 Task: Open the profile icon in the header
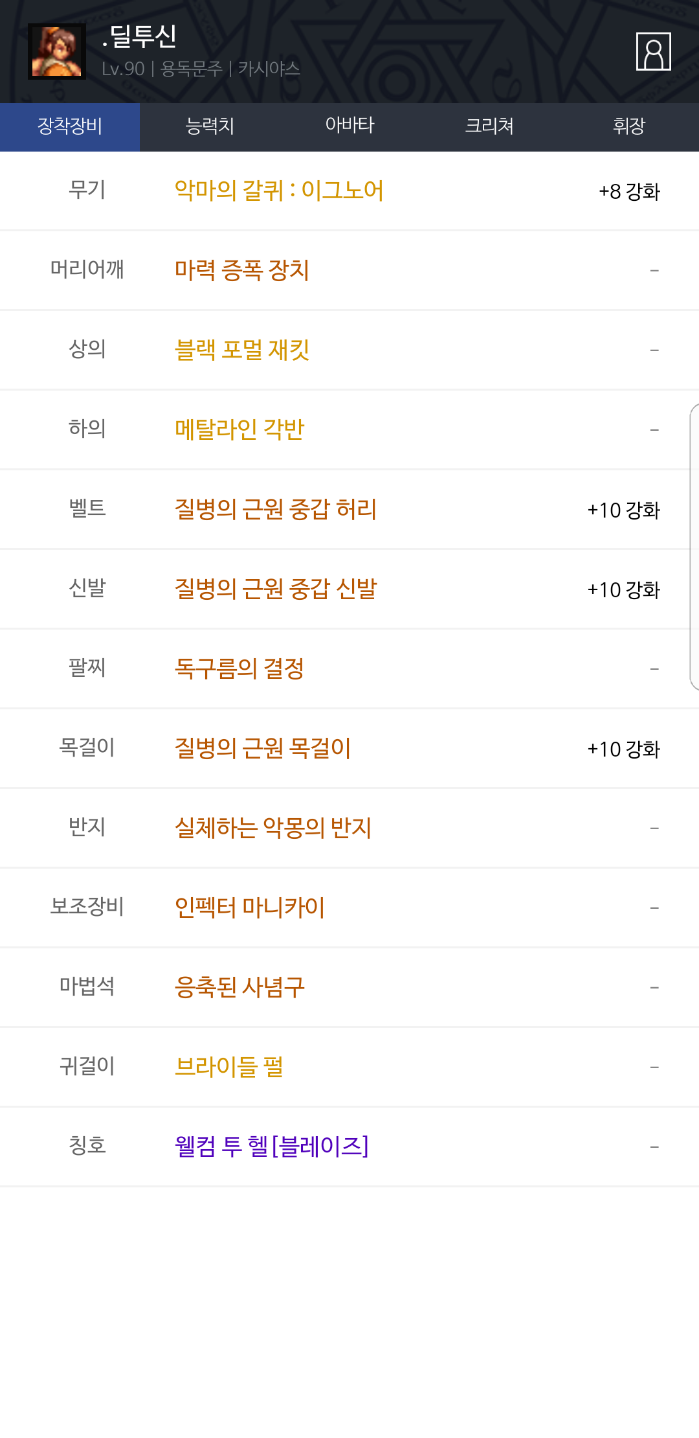point(653,52)
